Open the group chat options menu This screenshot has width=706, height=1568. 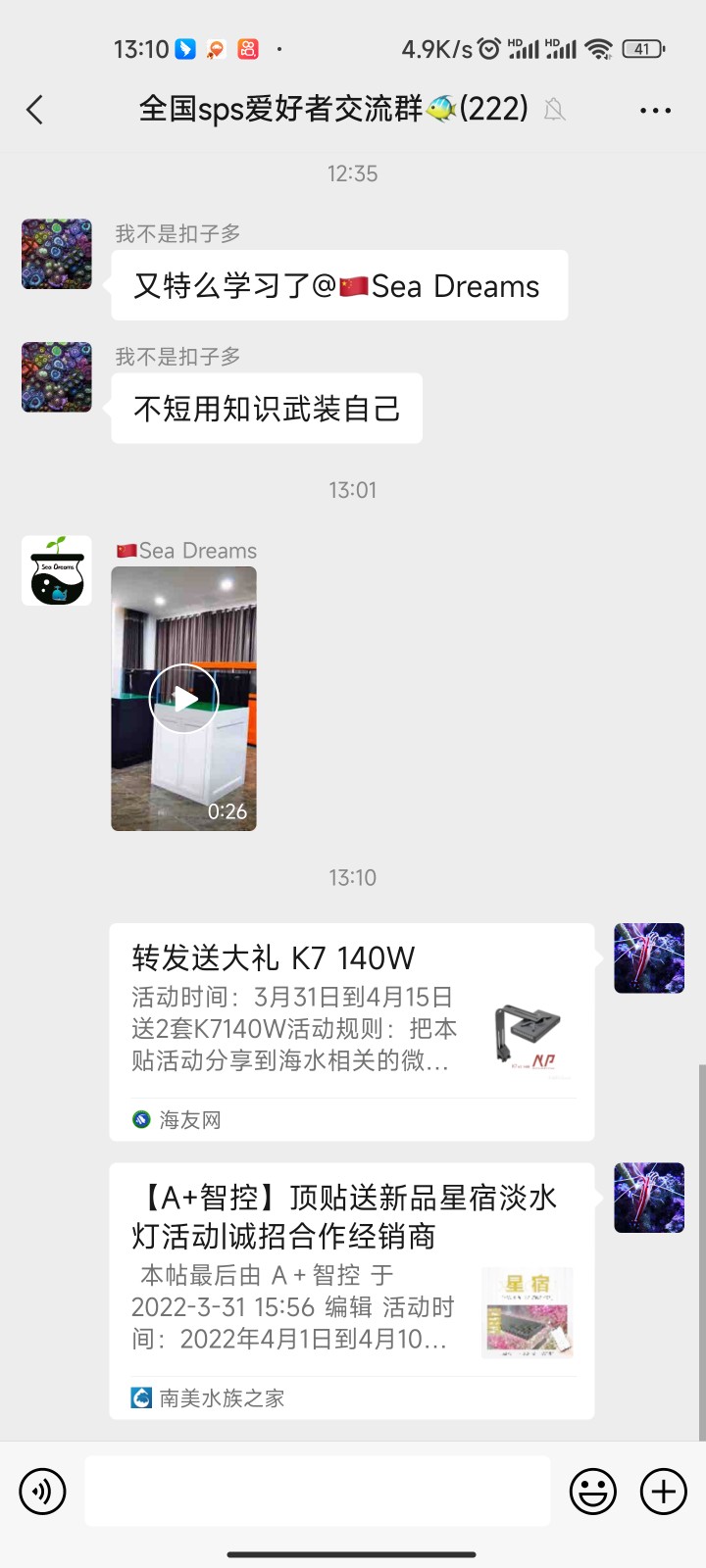point(655,111)
